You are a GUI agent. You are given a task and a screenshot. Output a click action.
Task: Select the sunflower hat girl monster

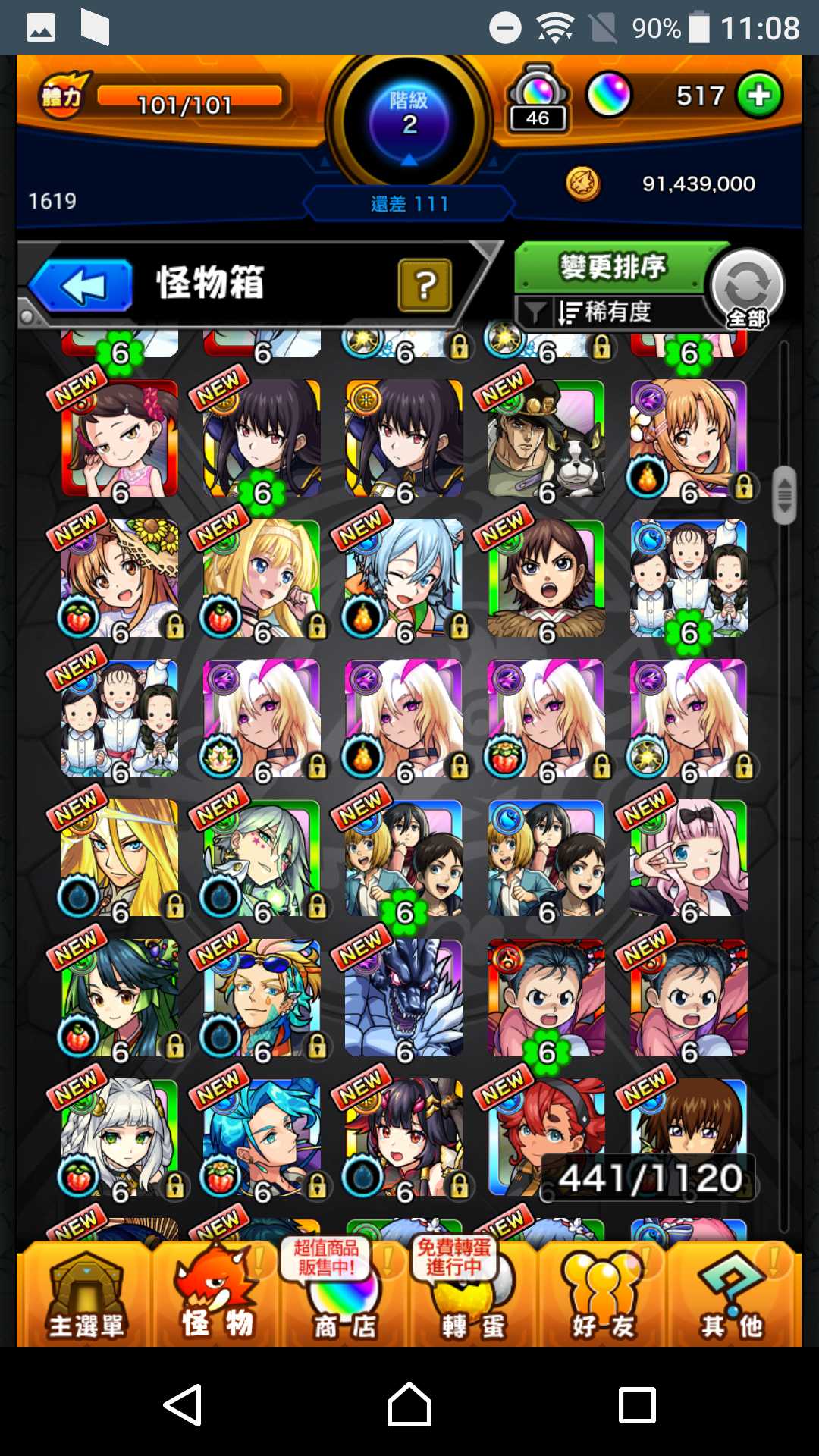pos(119,578)
